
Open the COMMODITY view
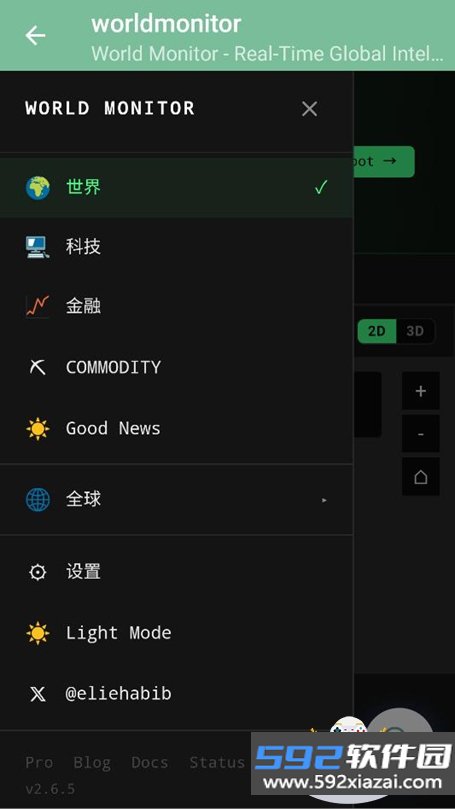176,367
